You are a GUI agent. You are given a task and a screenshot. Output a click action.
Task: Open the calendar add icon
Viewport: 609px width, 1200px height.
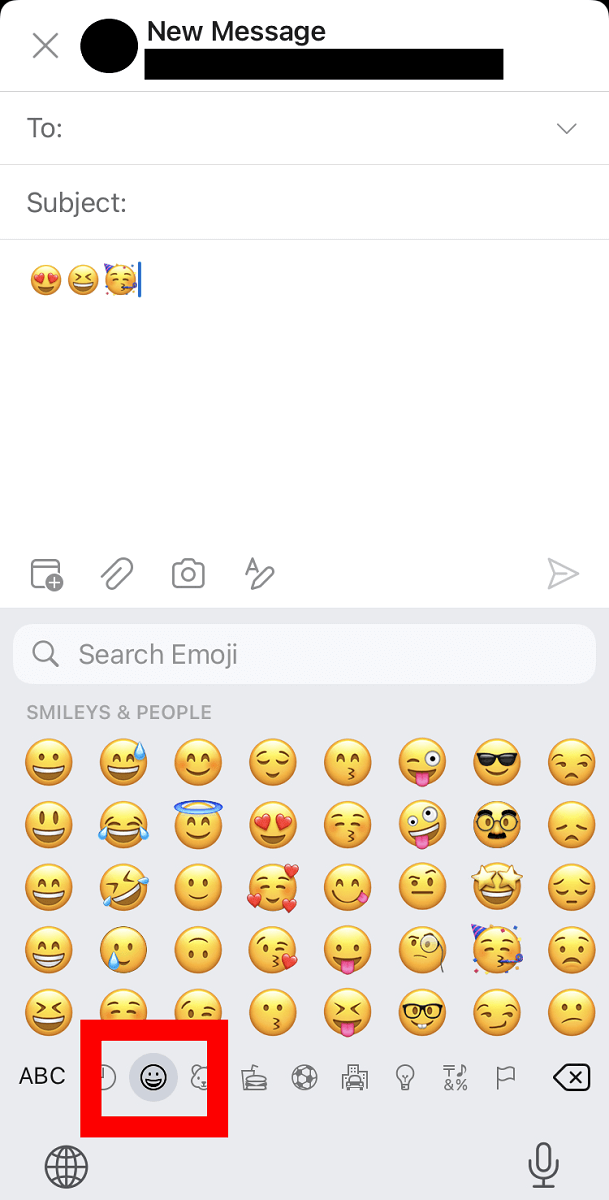[x=46, y=574]
